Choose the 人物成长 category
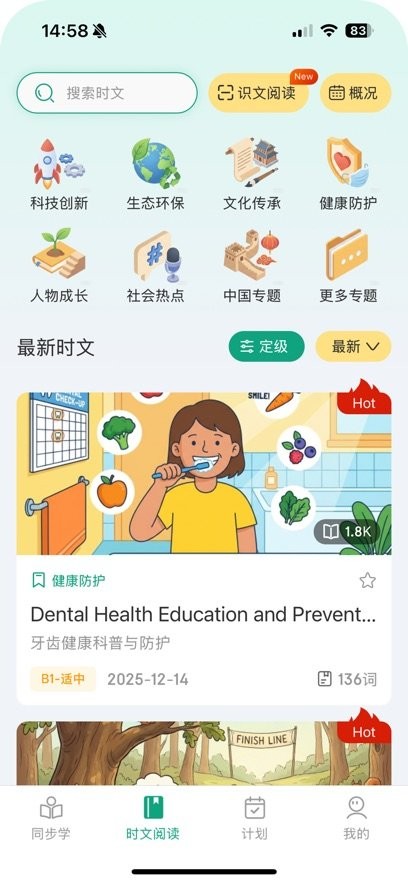This screenshot has height=883, width=408. [x=59, y=266]
